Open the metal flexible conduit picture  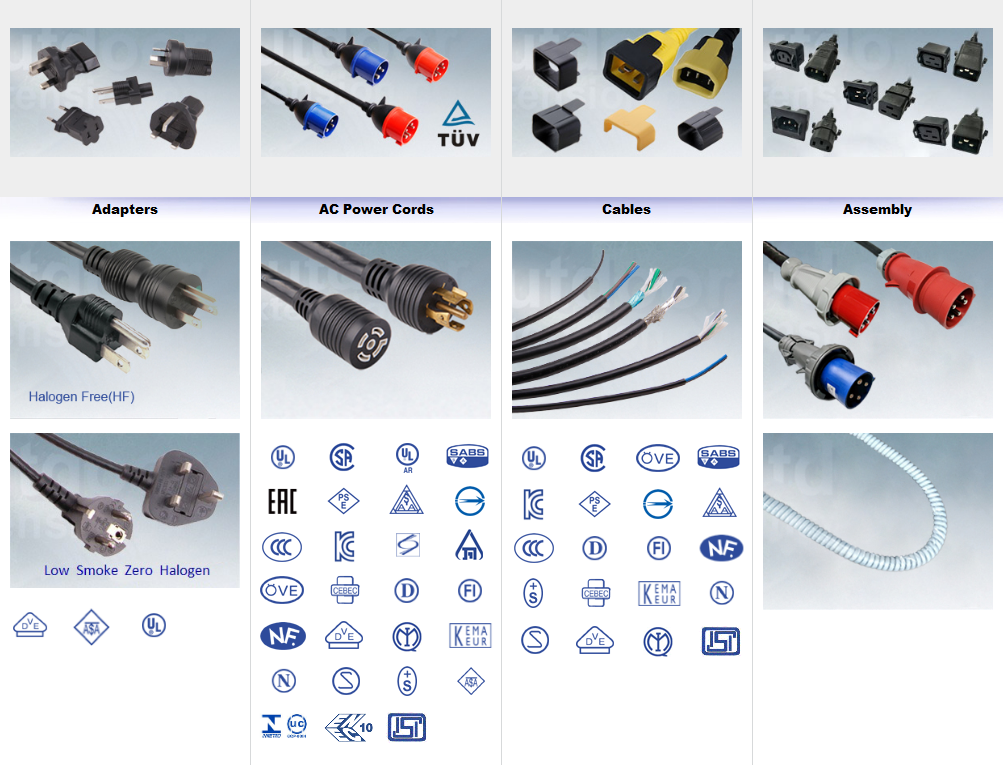878,521
